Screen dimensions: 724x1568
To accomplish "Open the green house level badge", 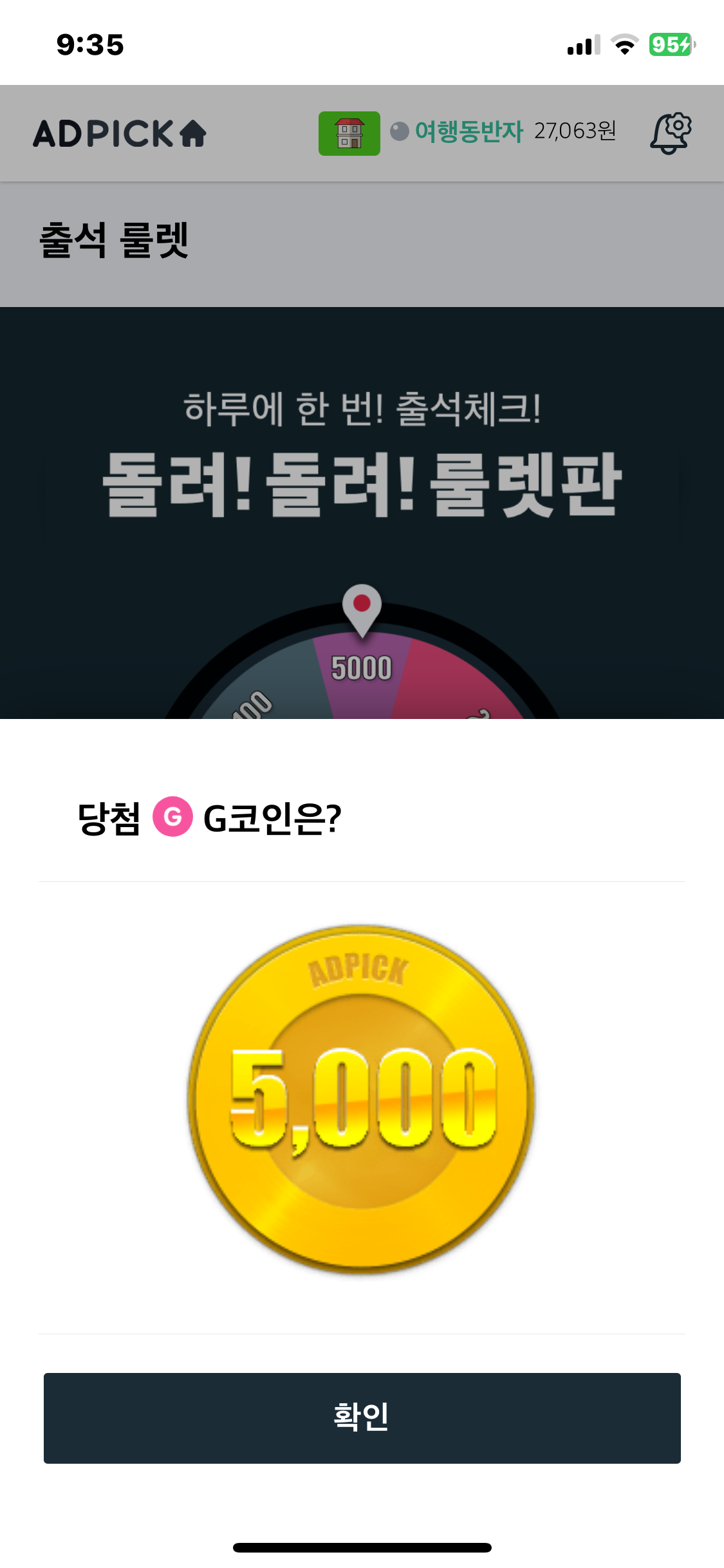I will coord(349,133).
